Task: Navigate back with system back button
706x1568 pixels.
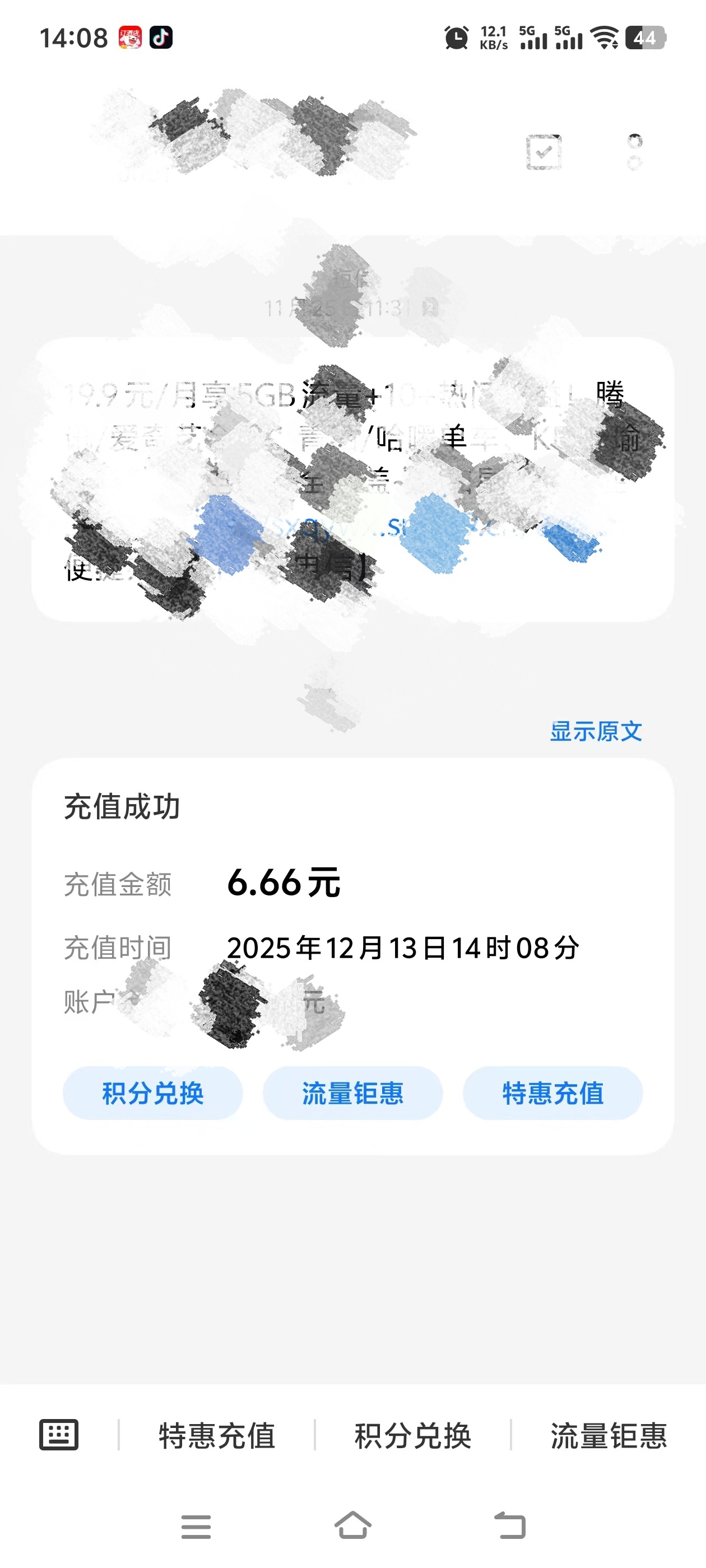Action: tap(510, 1525)
